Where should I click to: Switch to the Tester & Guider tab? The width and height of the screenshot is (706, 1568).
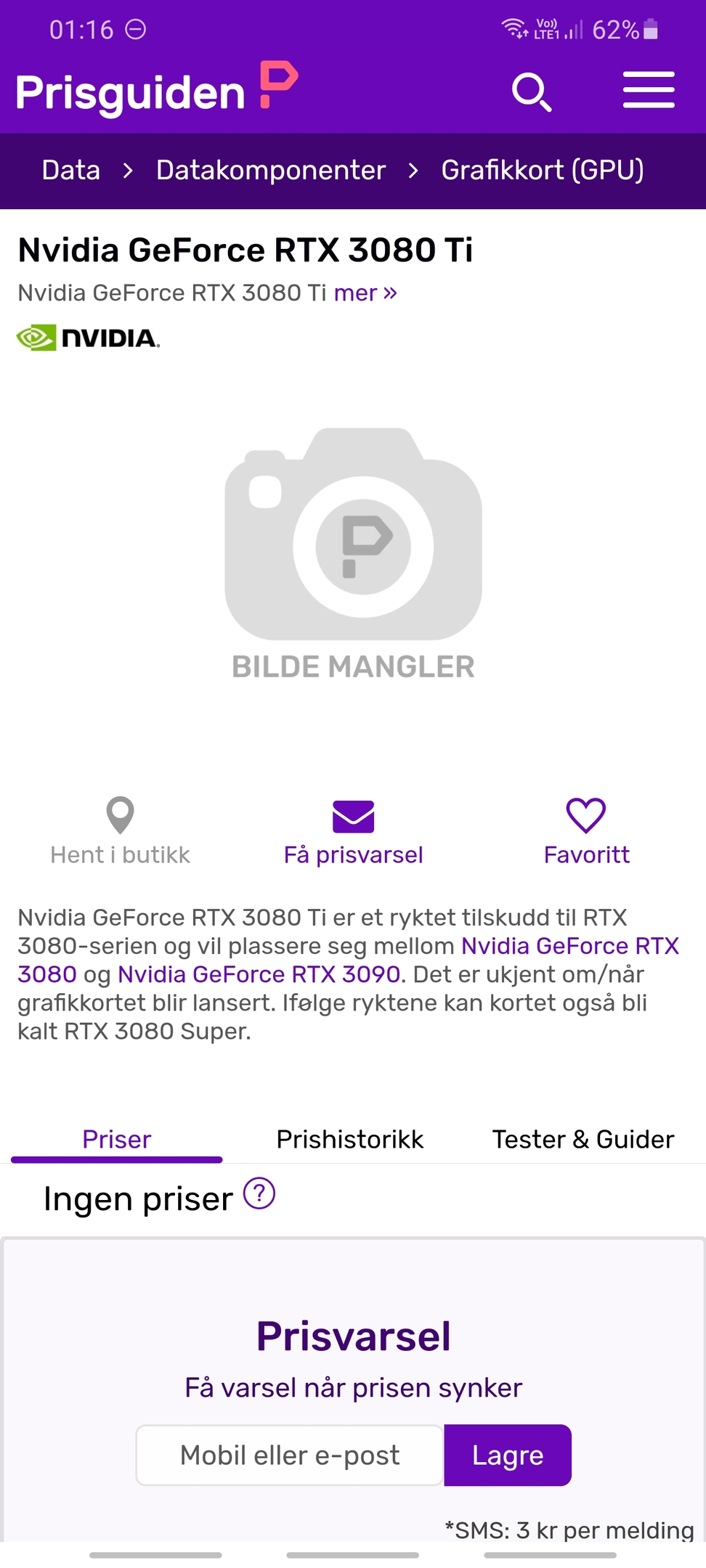click(x=583, y=1139)
